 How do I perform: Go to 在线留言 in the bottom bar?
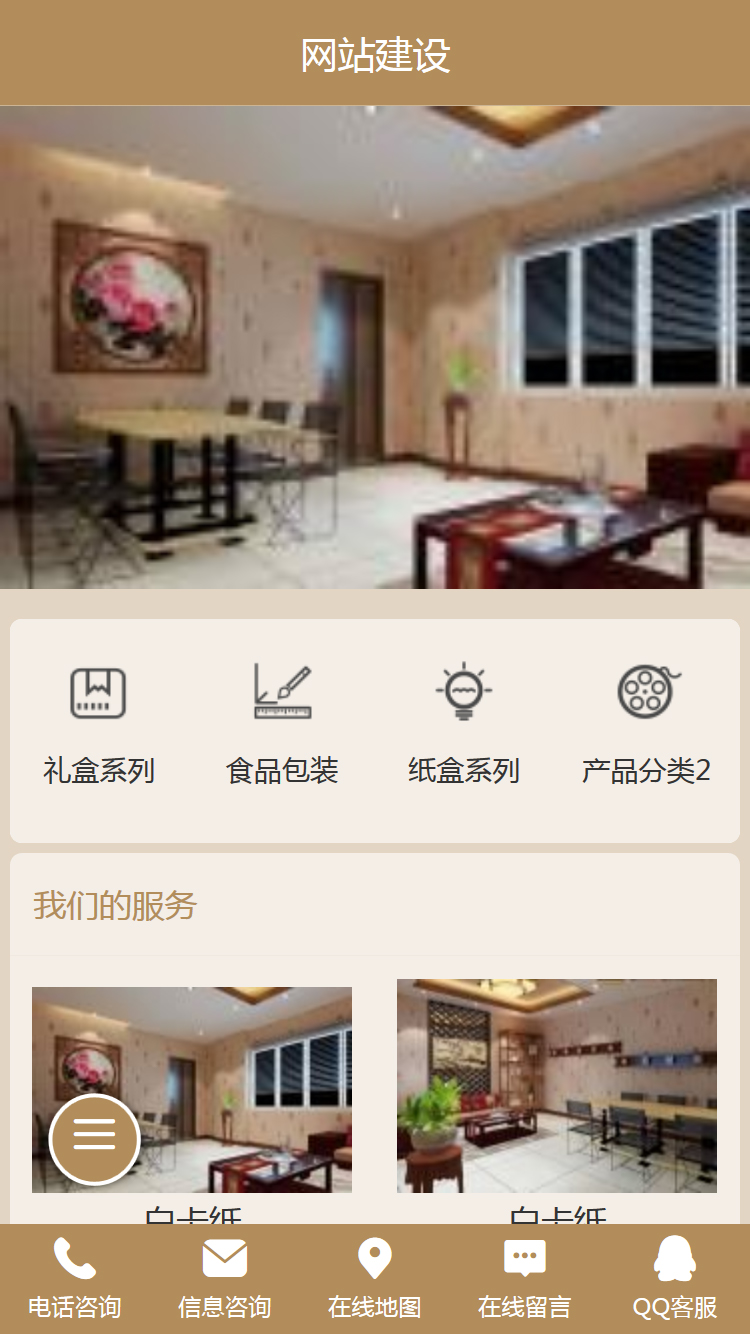tap(525, 1279)
